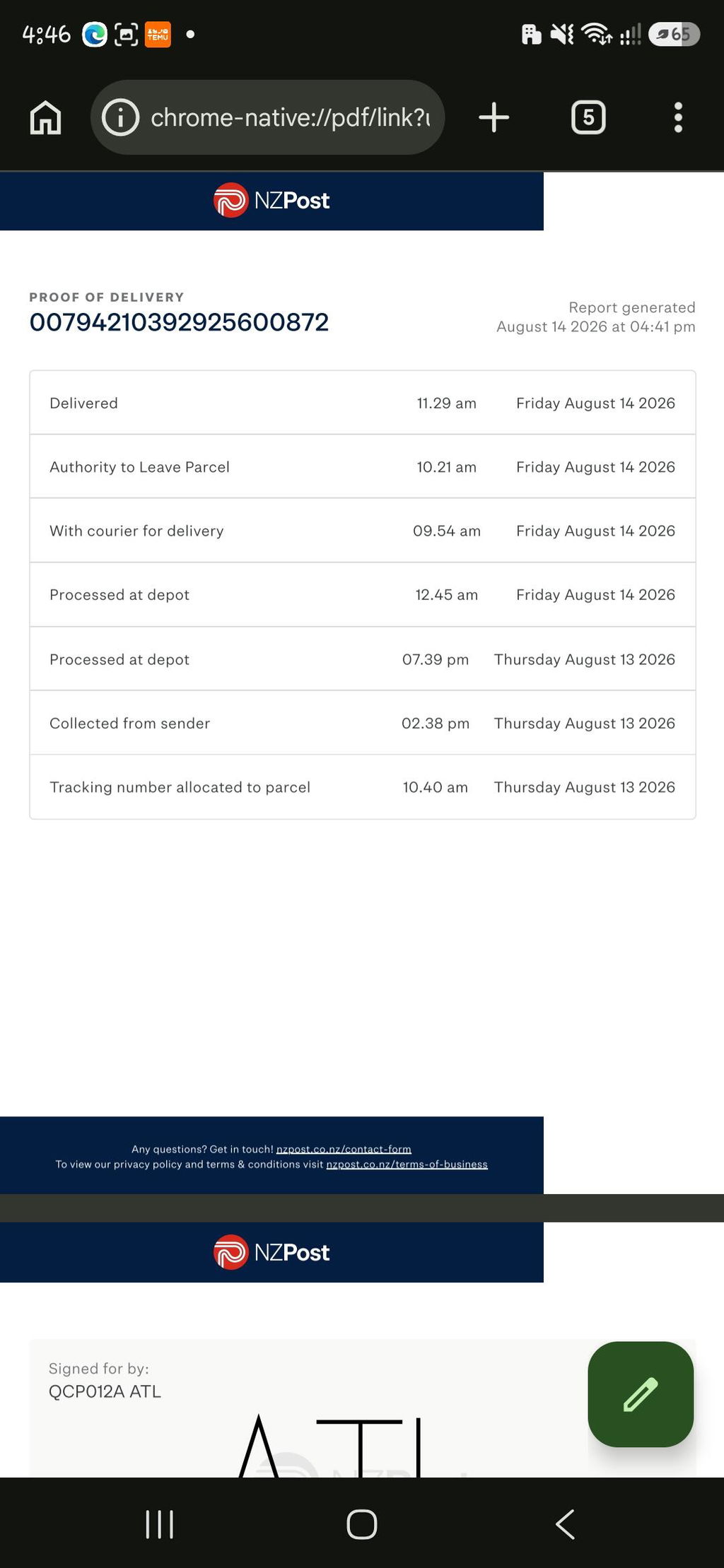View site info icon in address bar
724x1568 pixels.
[121, 117]
